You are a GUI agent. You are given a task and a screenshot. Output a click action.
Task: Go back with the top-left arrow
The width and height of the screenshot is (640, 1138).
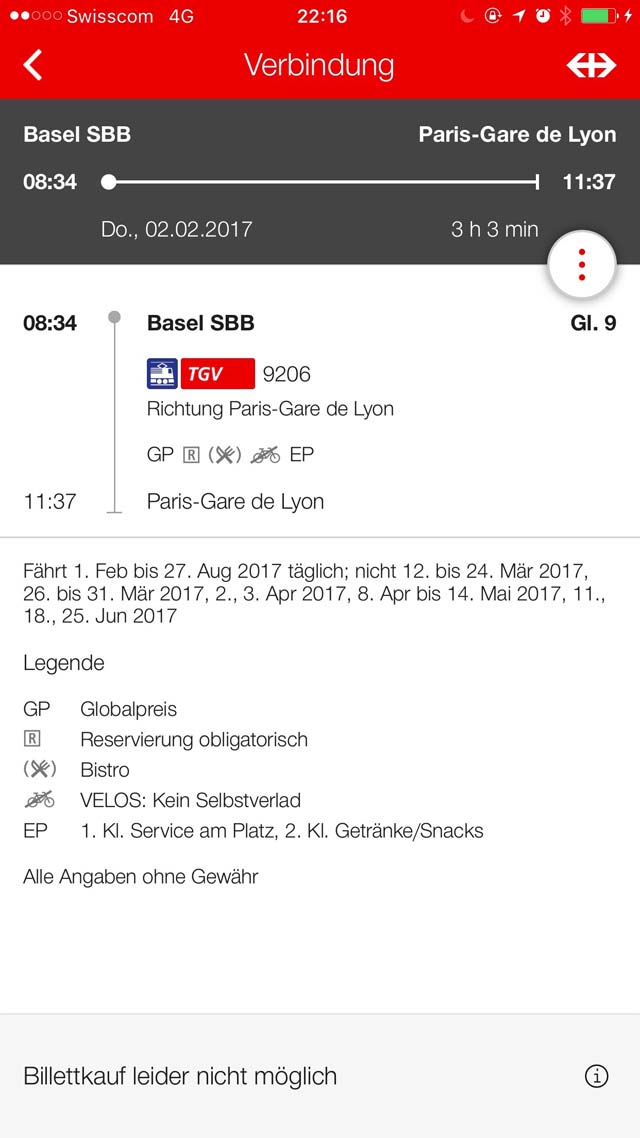tap(33, 65)
